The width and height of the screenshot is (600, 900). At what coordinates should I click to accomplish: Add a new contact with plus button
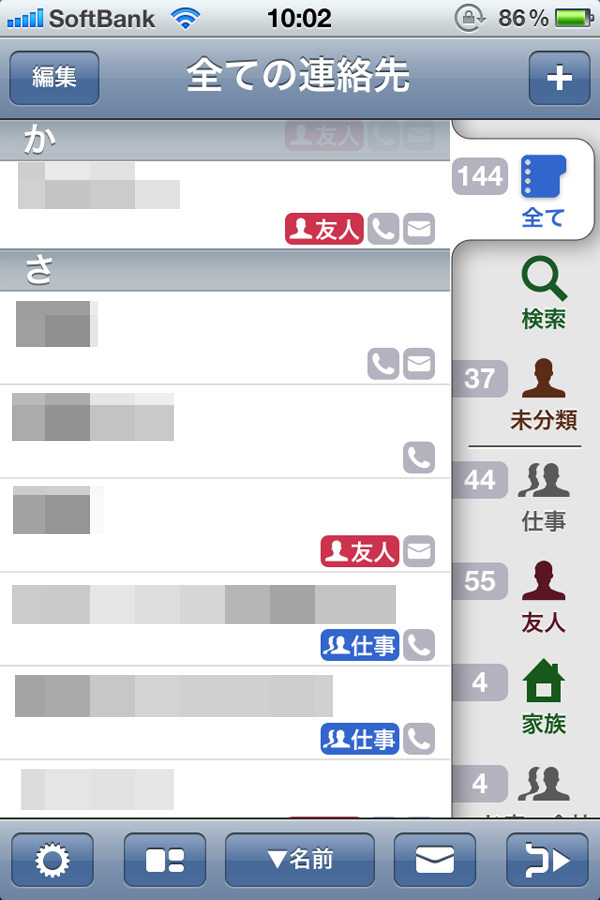pyautogui.click(x=559, y=78)
